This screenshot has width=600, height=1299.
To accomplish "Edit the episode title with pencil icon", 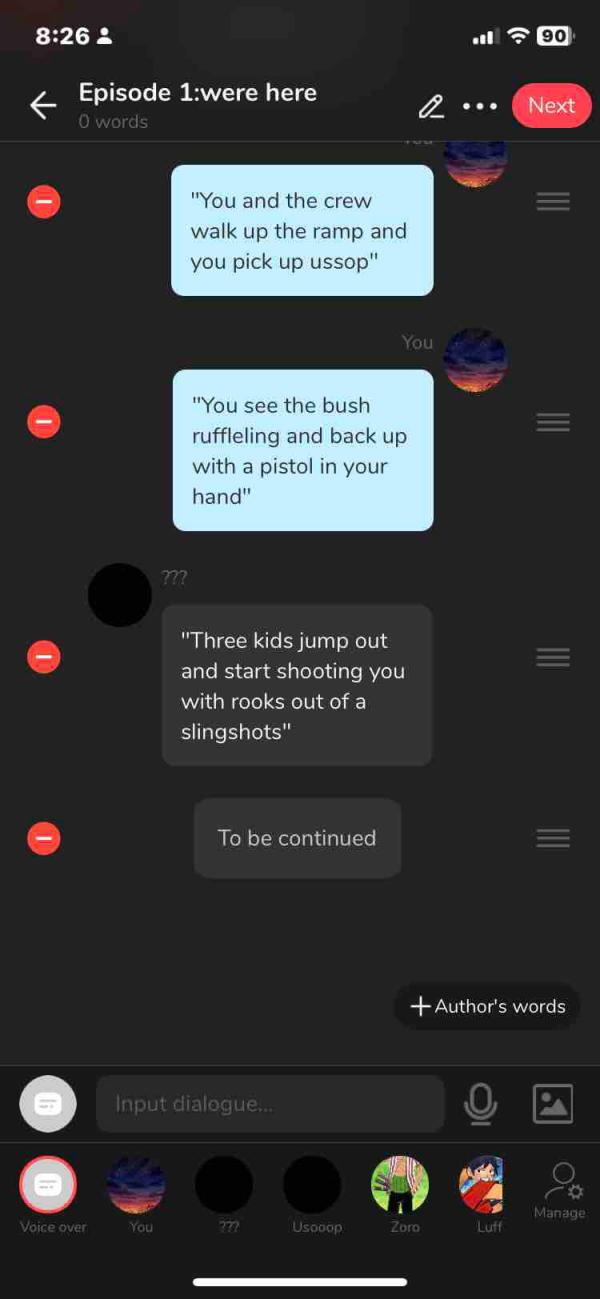I will [431, 106].
